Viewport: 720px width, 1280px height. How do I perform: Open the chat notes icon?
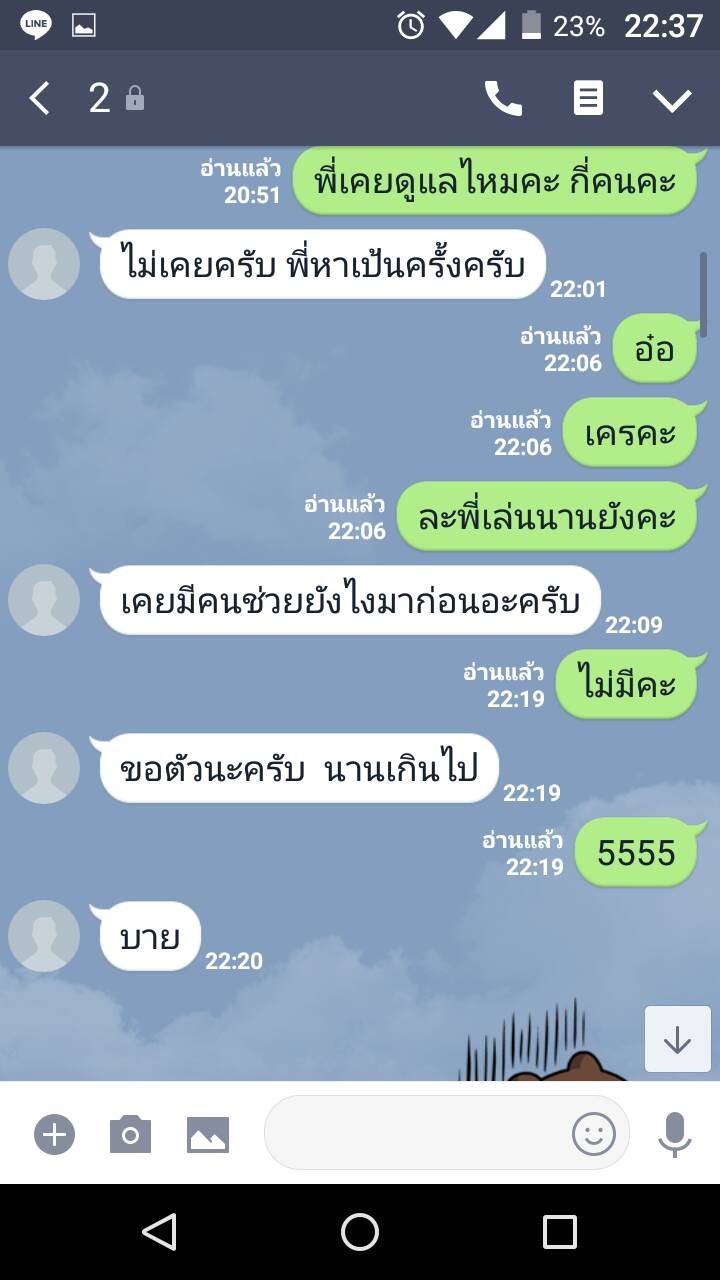pos(588,98)
